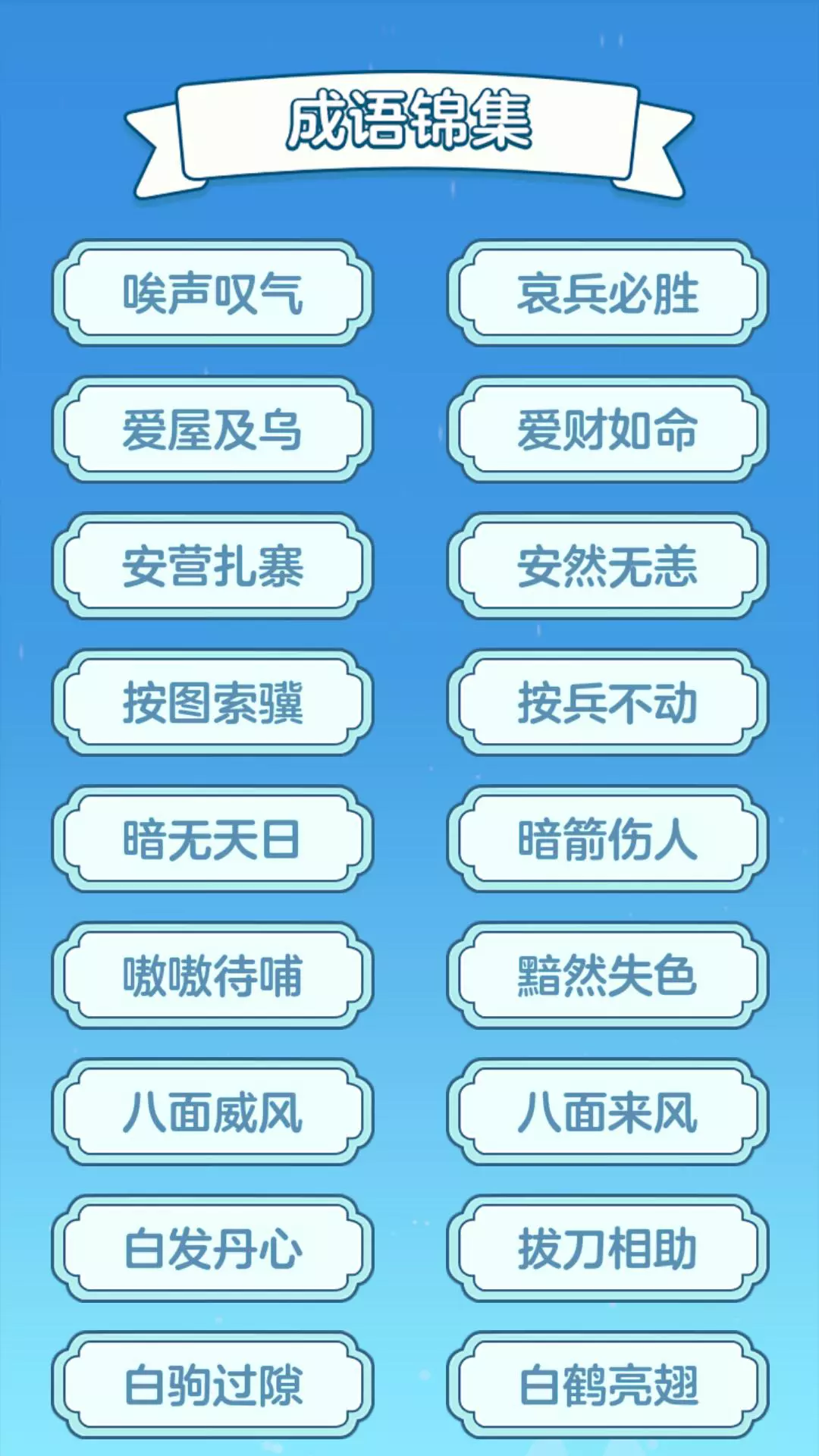Image resolution: width=819 pixels, height=1456 pixels.
Task: Tap the 暗无天日 button
Action: pos(212,839)
